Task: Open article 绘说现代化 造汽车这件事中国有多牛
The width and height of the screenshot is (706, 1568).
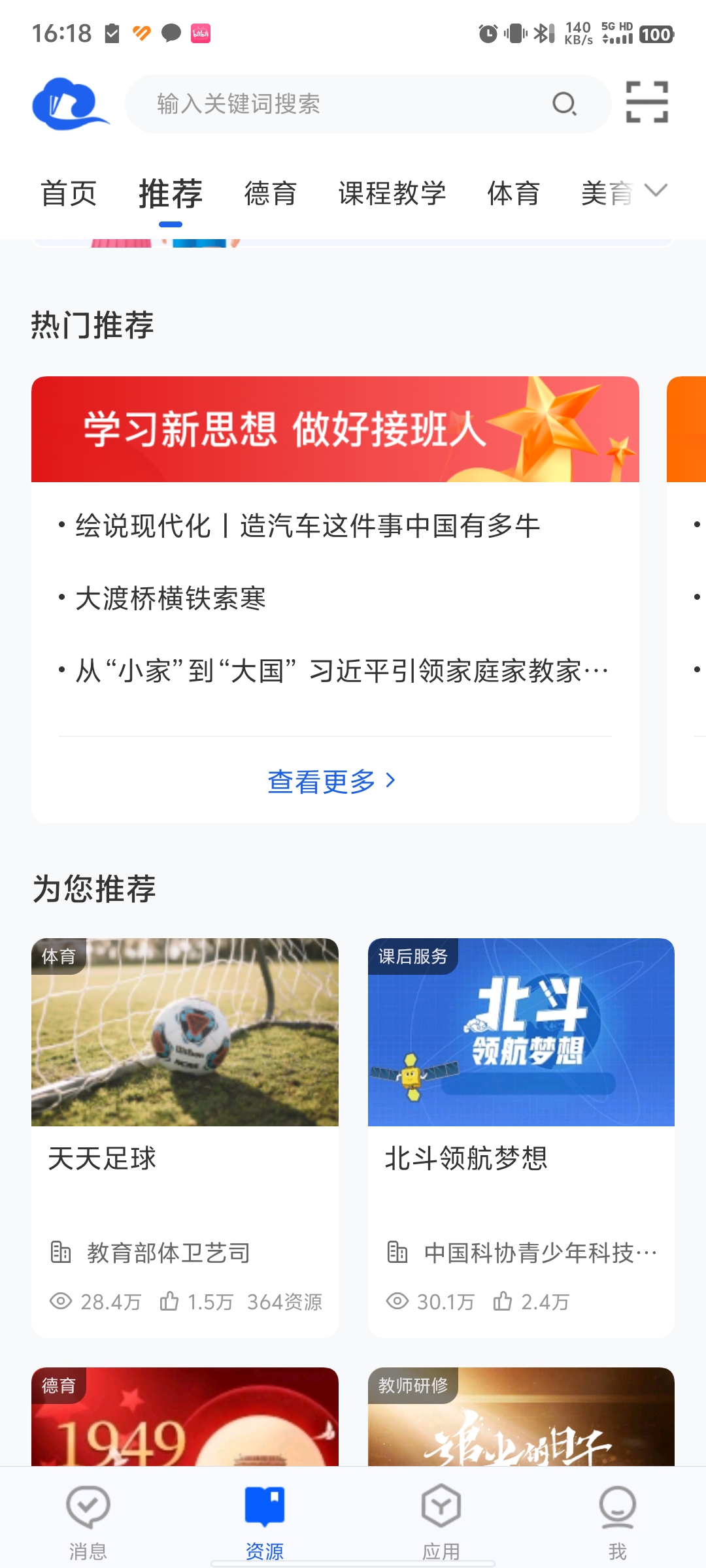Action: pyautogui.click(x=307, y=526)
